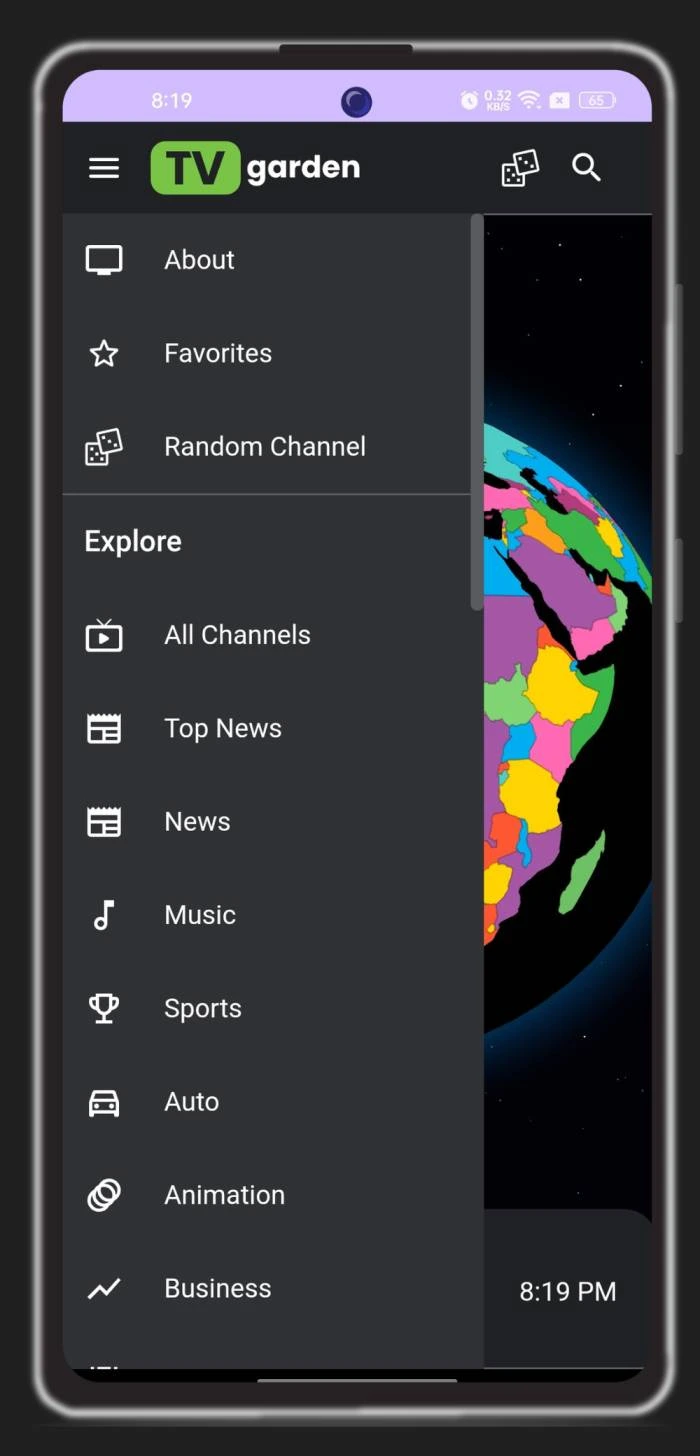The width and height of the screenshot is (700, 1456).
Task: Browse All Channels
Action: click(237, 635)
